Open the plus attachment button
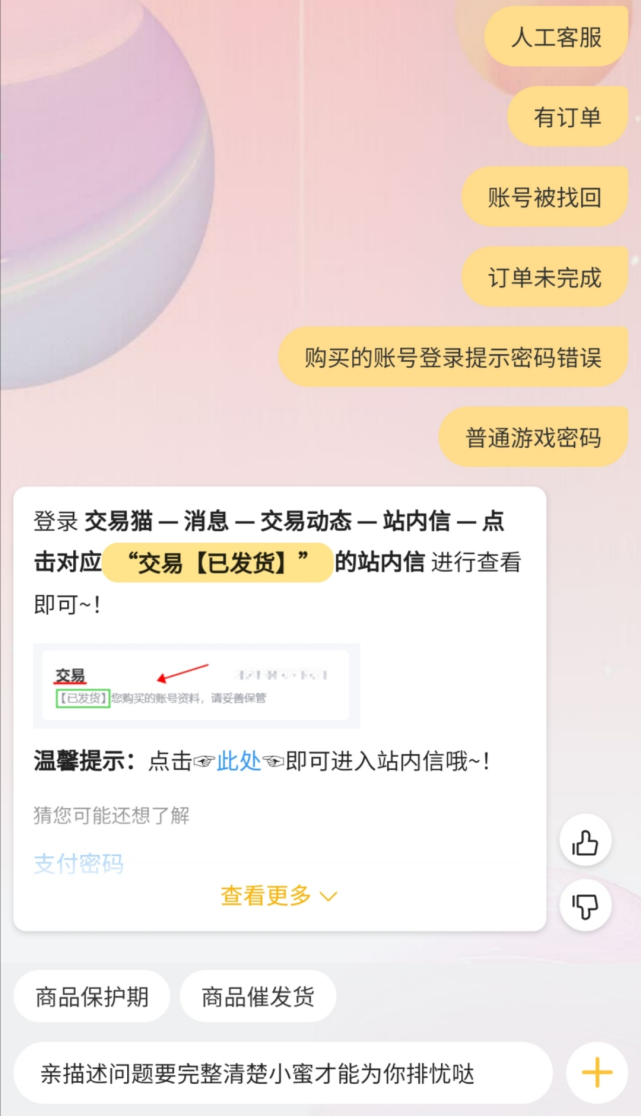 point(597,1073)
